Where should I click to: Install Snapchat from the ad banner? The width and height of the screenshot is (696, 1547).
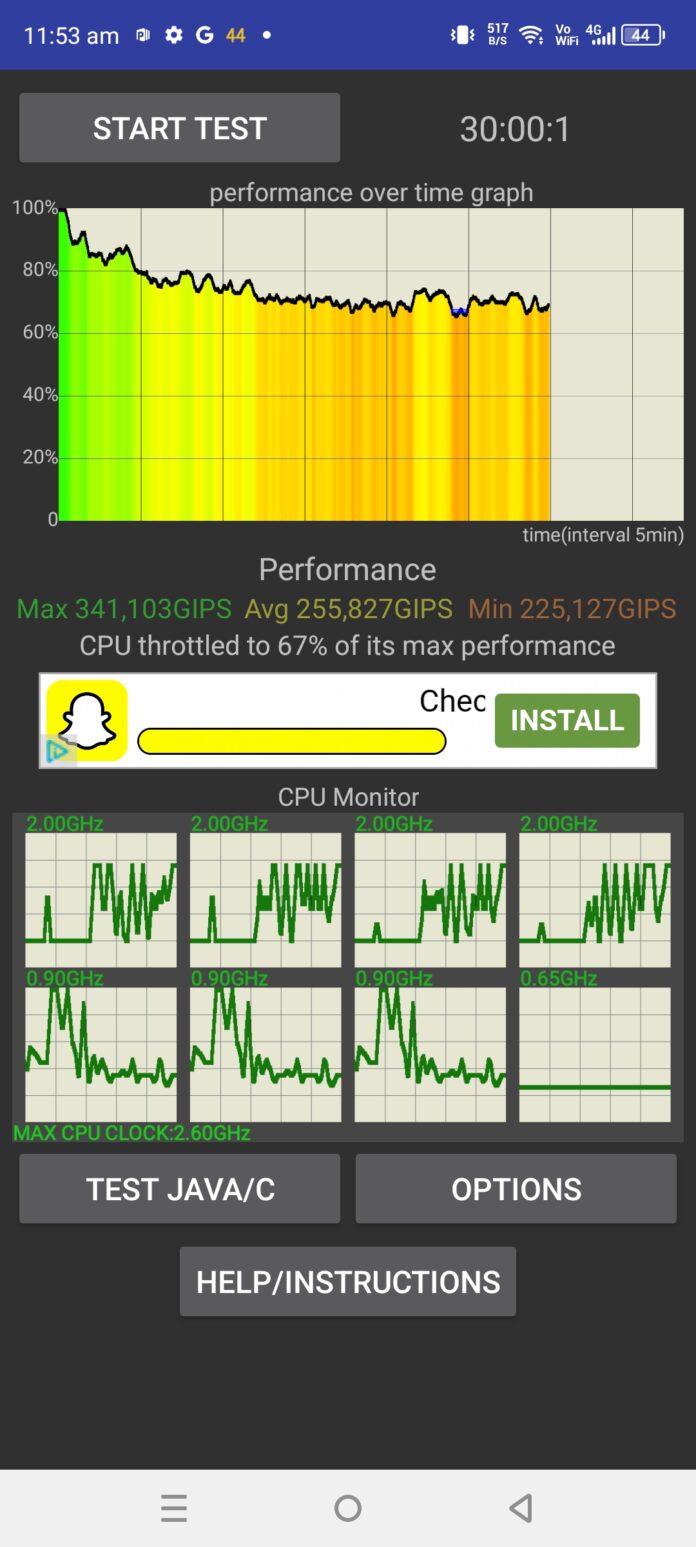(x=567, y=721)
